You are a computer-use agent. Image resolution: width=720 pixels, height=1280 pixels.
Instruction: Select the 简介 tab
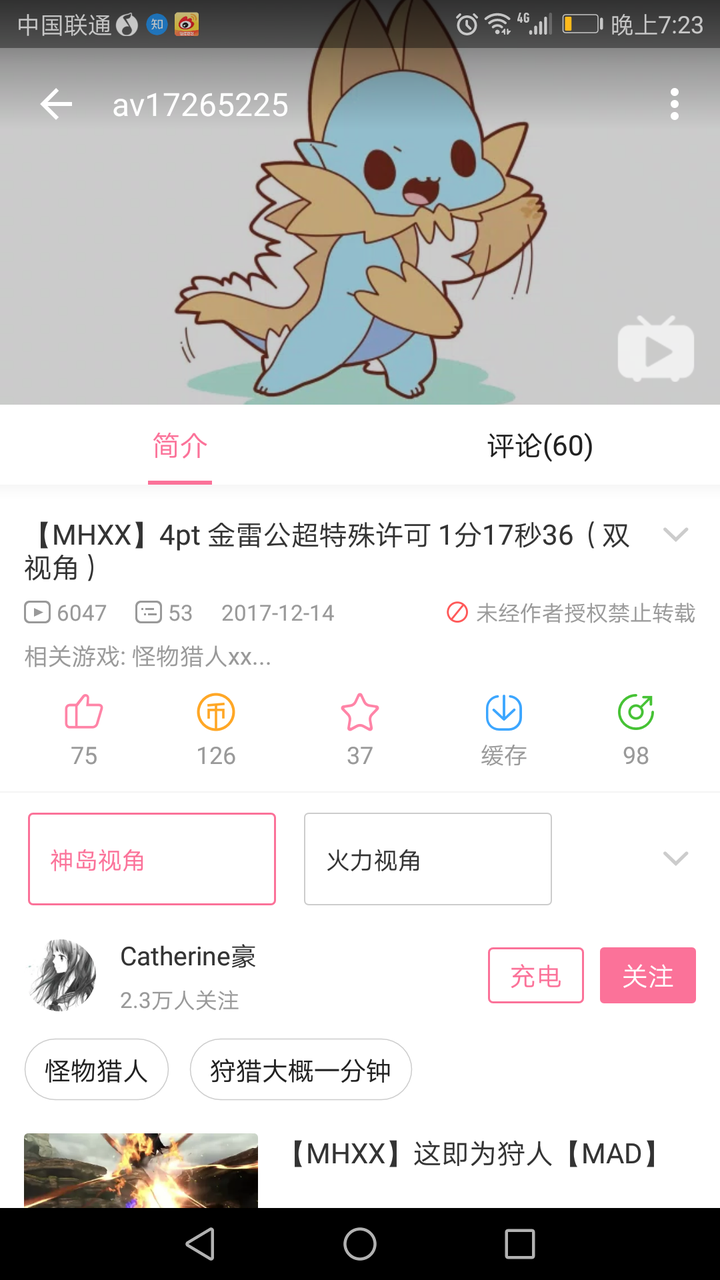pyautogui.click(x=180, y=446)
